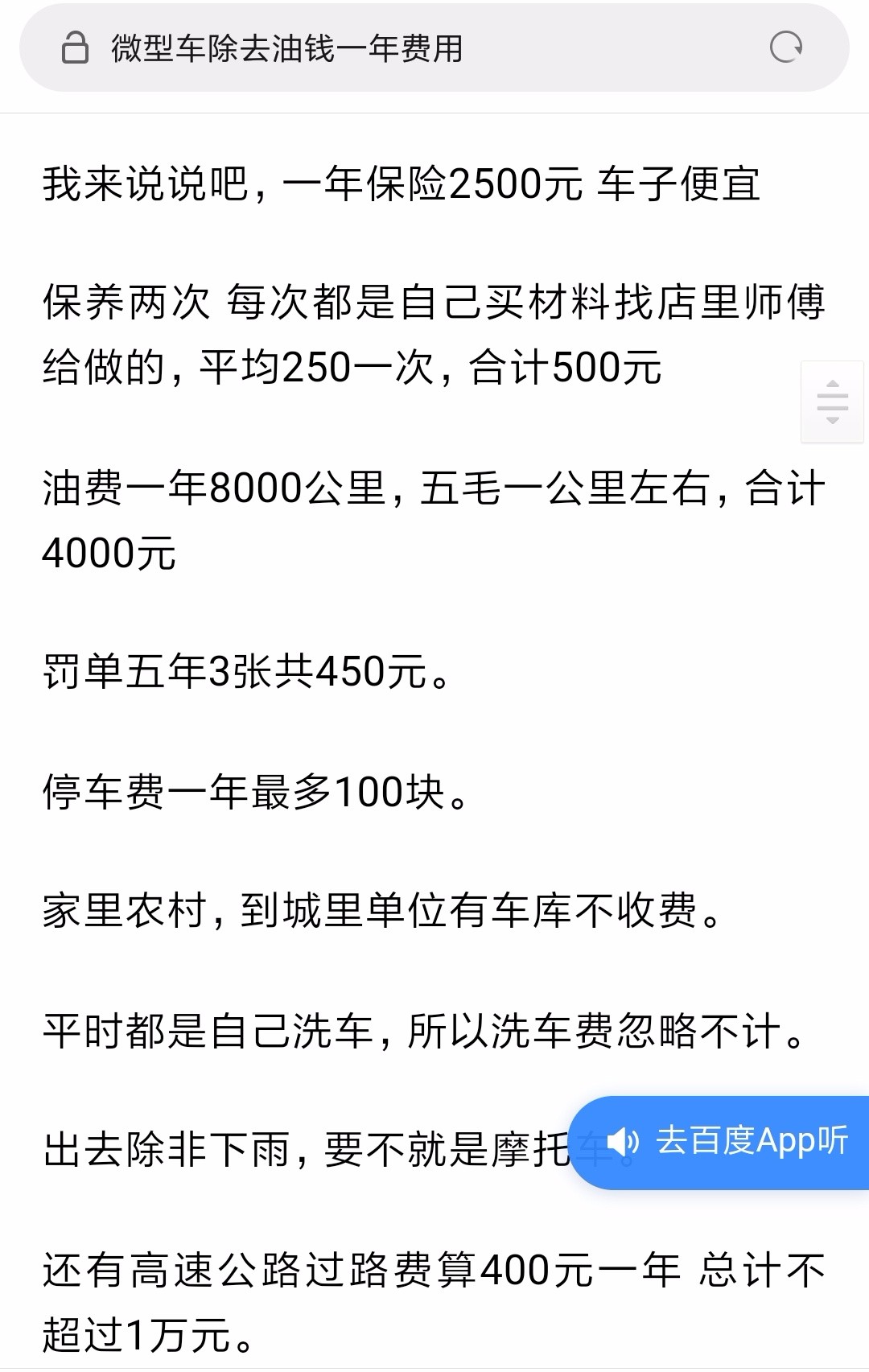
Task: Tap the address bar showing 微型车除去油钱一年费用
Action: tap(362, 48)
